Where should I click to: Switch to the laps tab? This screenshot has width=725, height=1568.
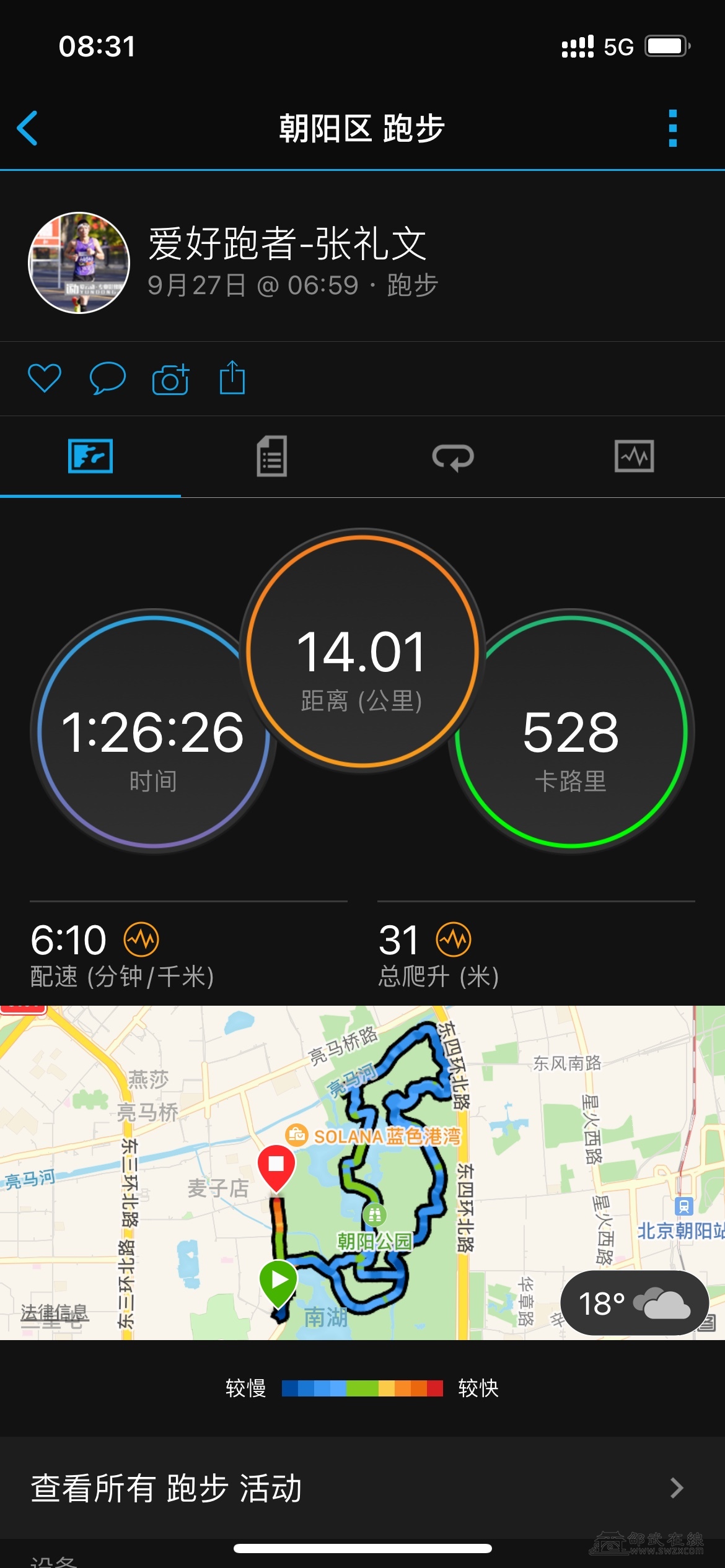pyautogui.click(x=453, y=458)
